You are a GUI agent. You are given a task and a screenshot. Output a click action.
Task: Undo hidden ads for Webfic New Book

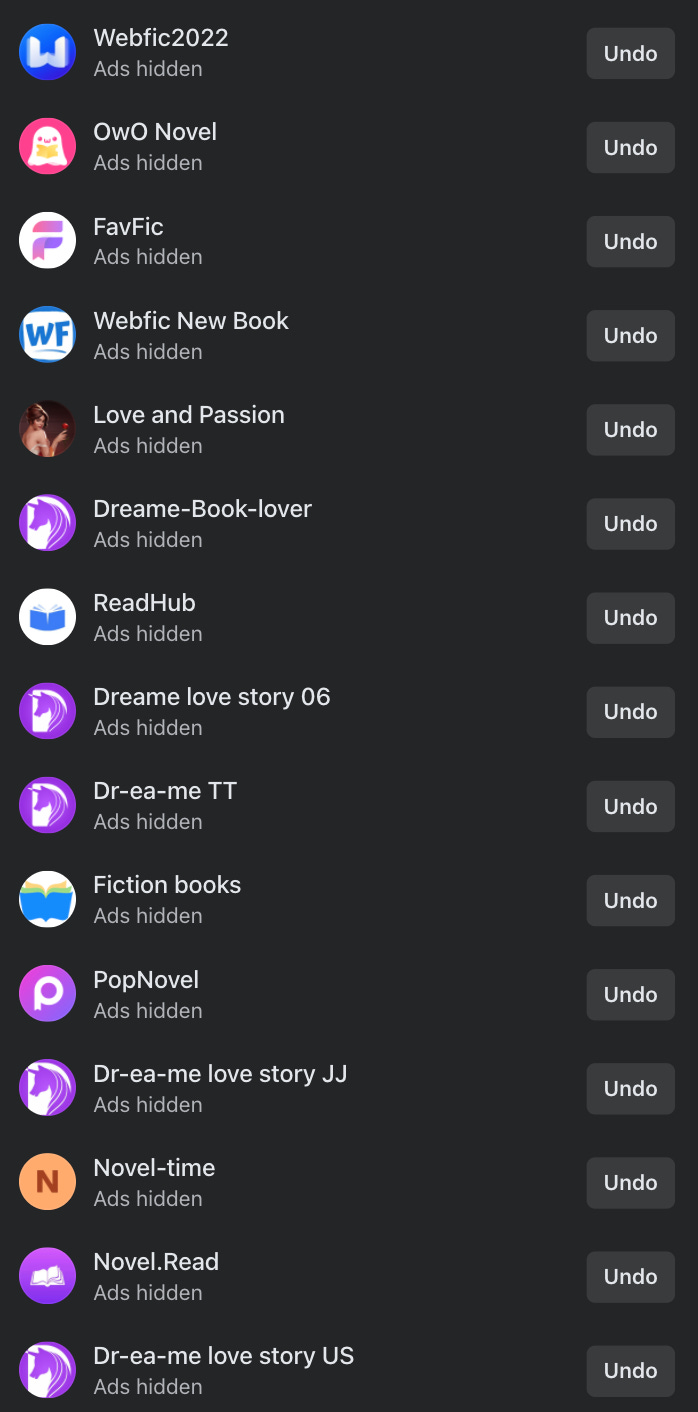pyautogui.click(x=630, y=335)
